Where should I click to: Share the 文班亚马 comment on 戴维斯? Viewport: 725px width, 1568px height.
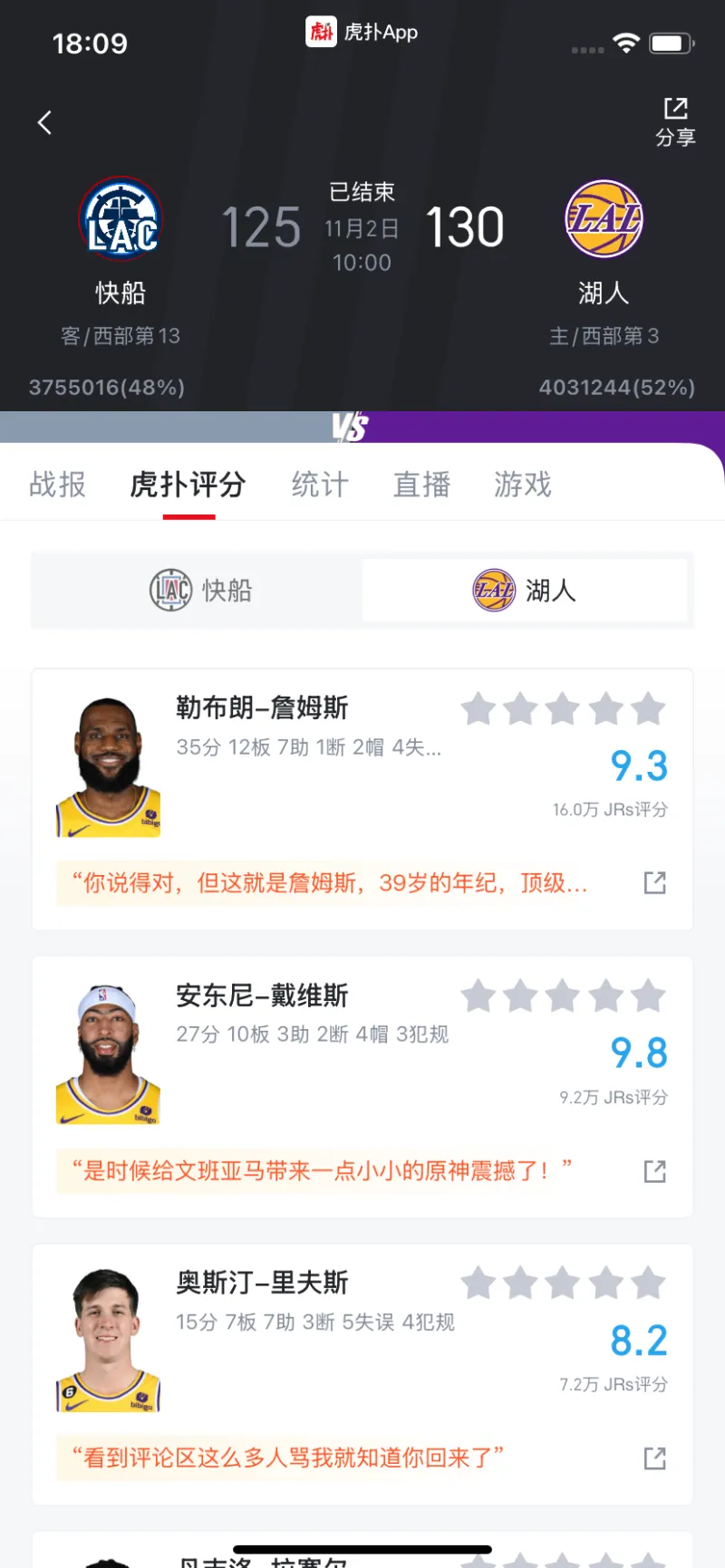coord(654,1171)
